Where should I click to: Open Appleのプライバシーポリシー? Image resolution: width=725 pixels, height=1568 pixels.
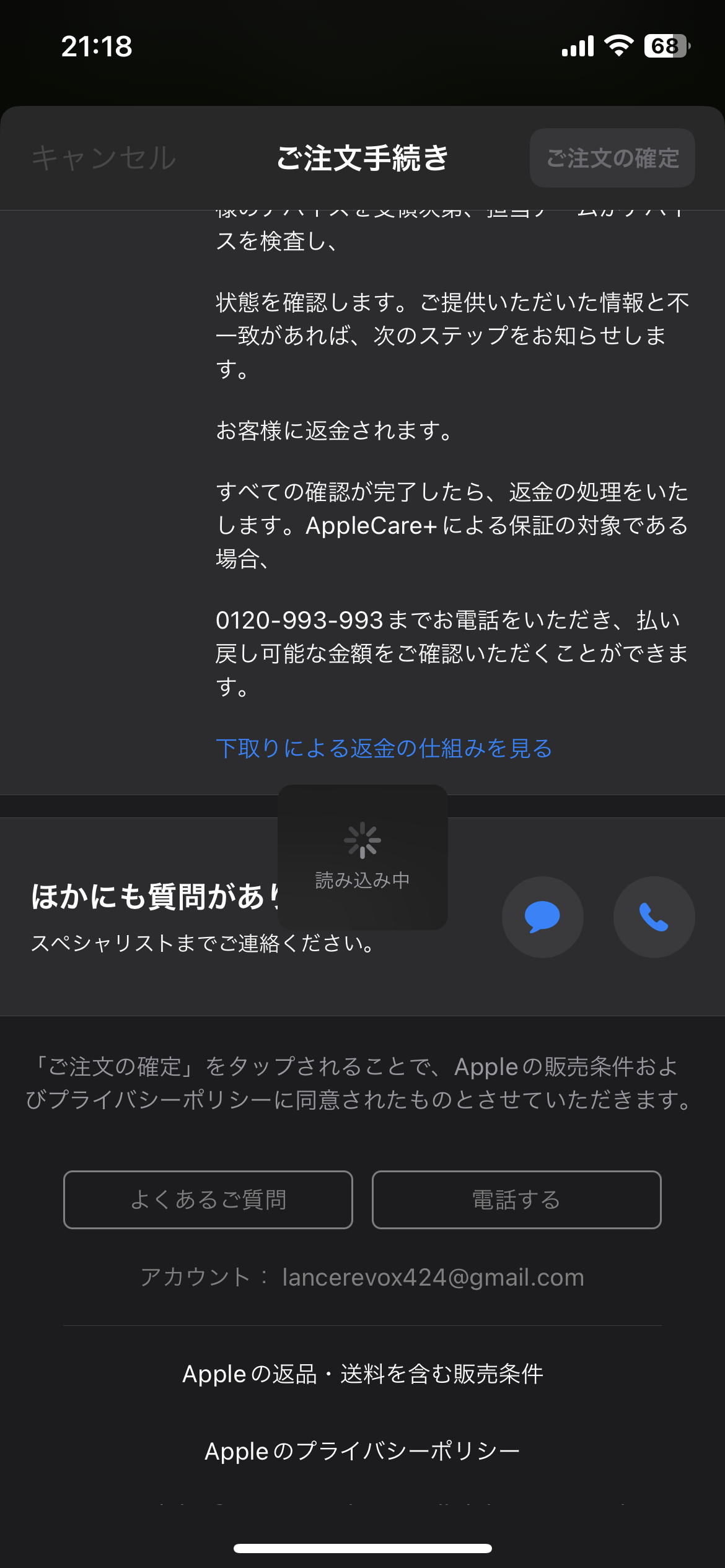[x=362, y=1450]
